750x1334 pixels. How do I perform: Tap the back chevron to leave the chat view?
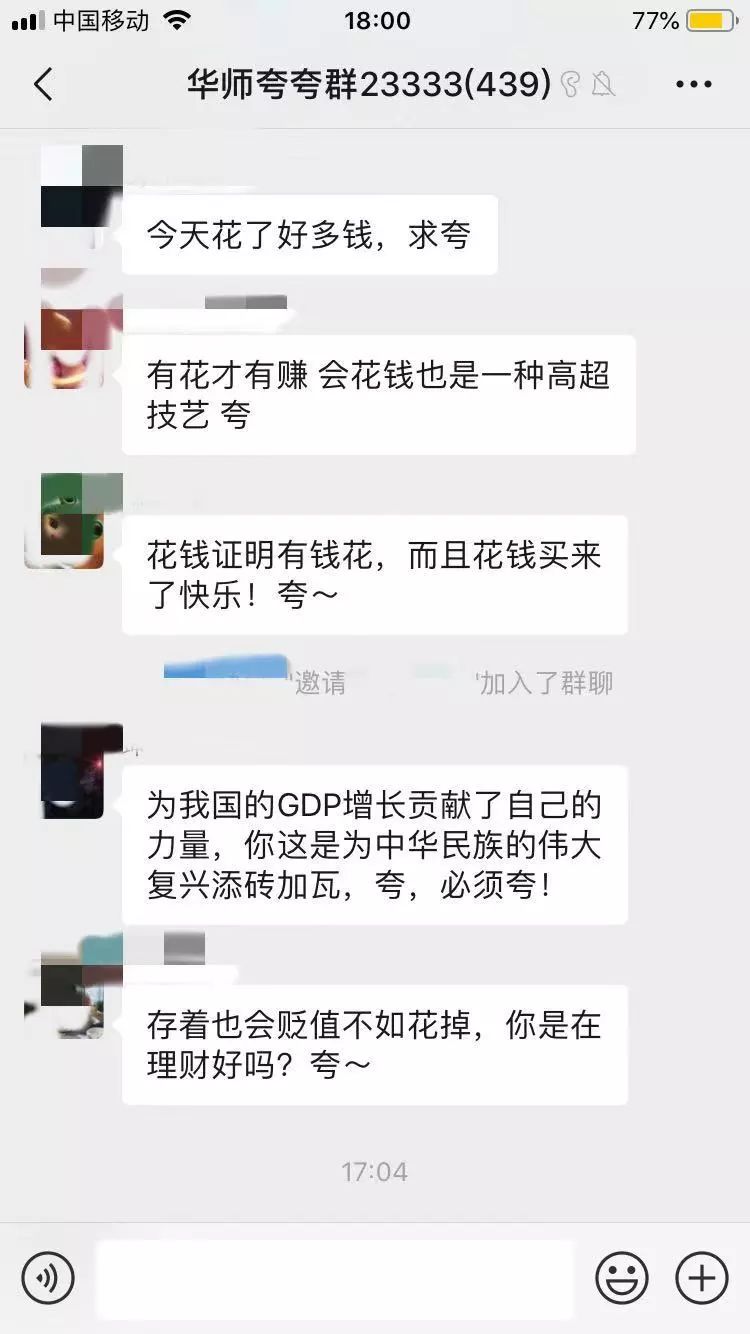click(42, 84)
